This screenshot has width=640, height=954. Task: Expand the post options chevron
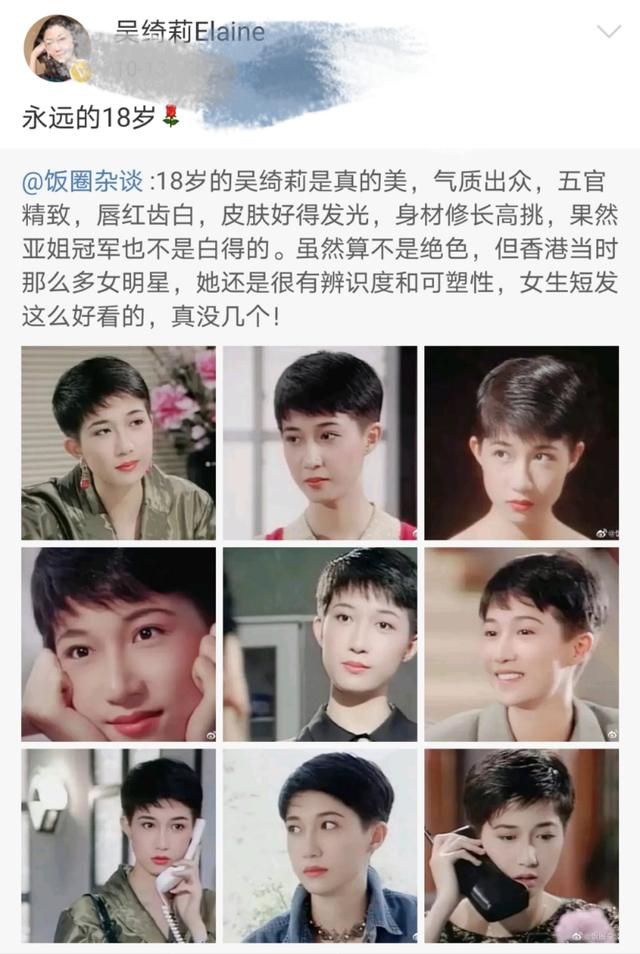tap(608, 32)
